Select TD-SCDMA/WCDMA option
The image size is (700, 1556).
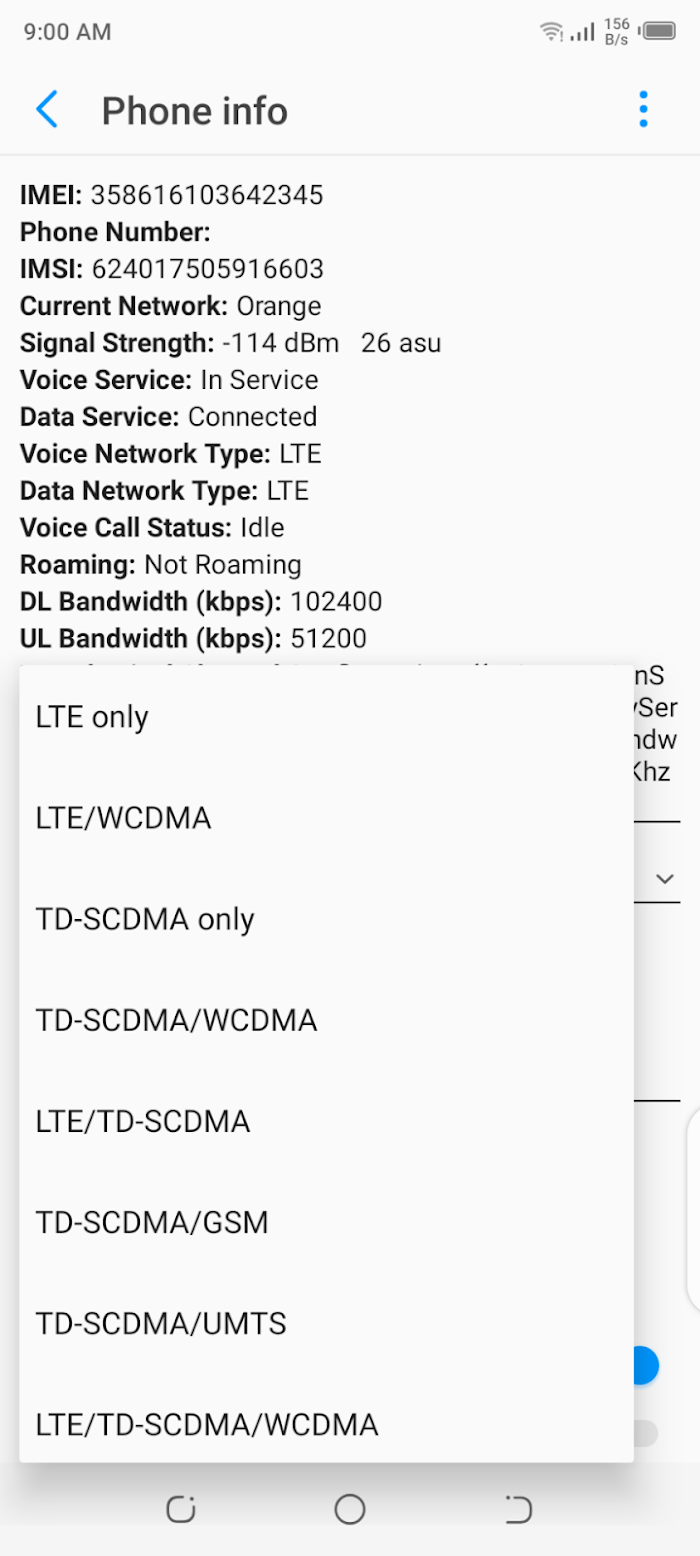[x=326, y=1020]
